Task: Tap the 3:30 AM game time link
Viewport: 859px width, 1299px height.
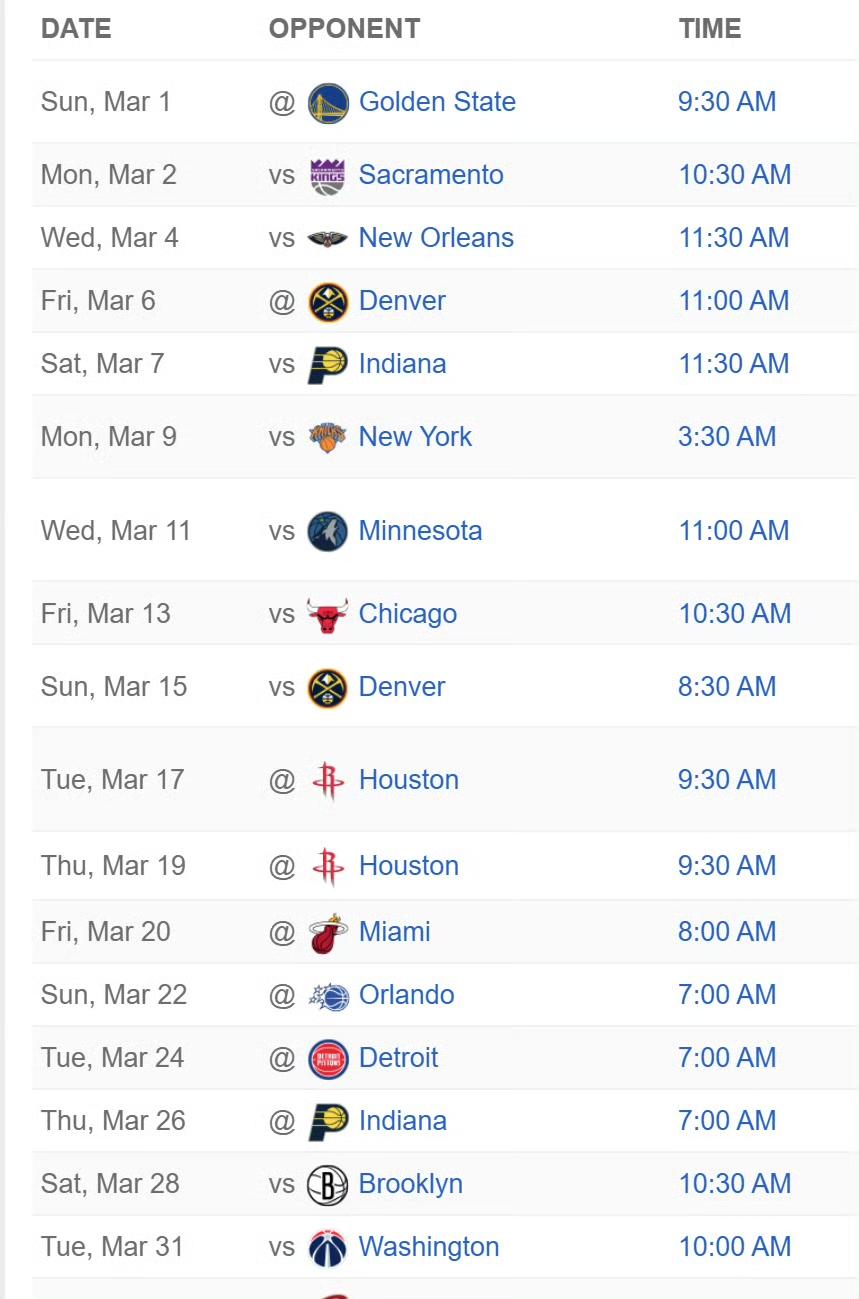Action: (727, 437)
